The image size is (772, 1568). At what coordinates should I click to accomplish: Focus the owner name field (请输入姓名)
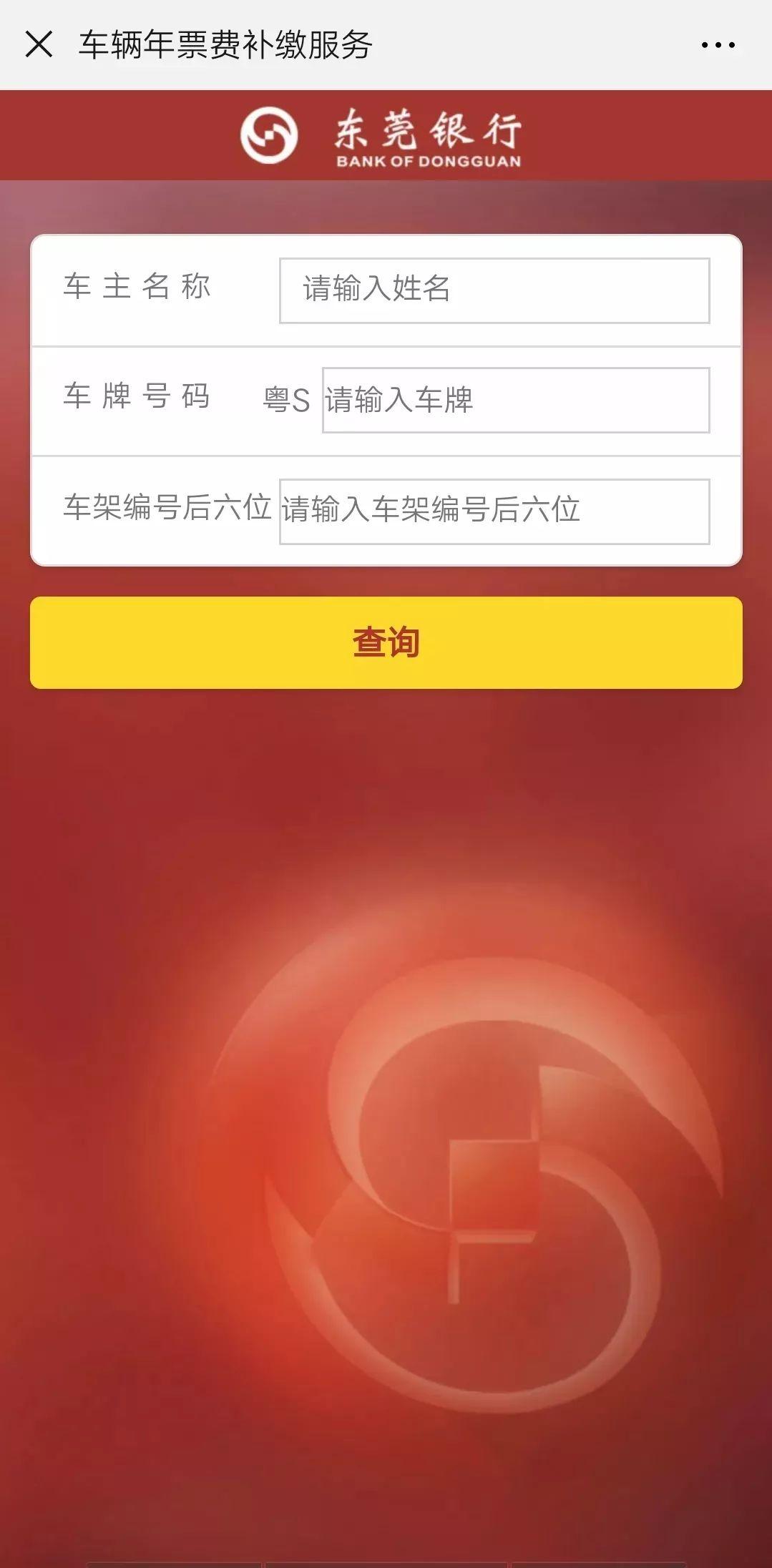pyautogui.click(x=494, y=290)
